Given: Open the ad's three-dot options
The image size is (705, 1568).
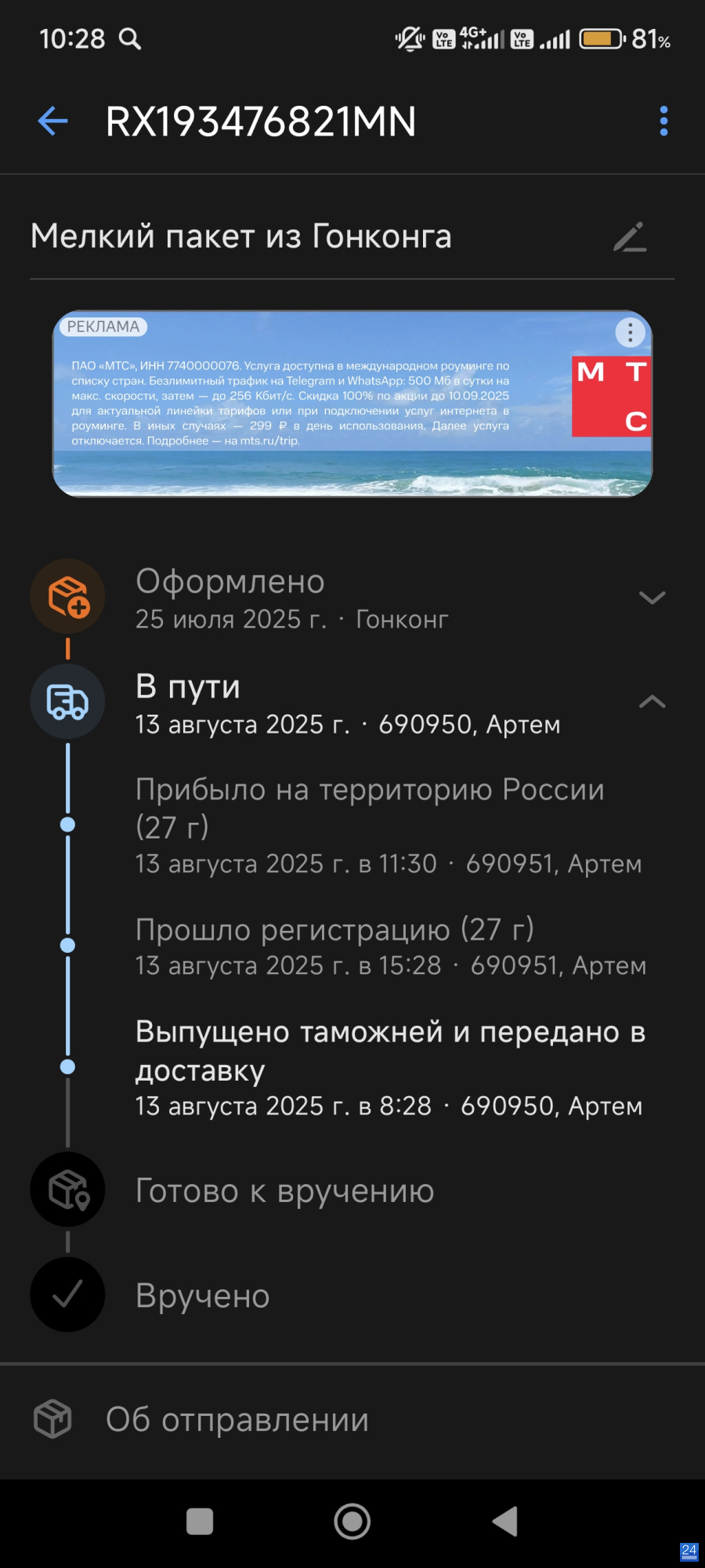Looking at the screenshot, I should [x=630, y=332].
